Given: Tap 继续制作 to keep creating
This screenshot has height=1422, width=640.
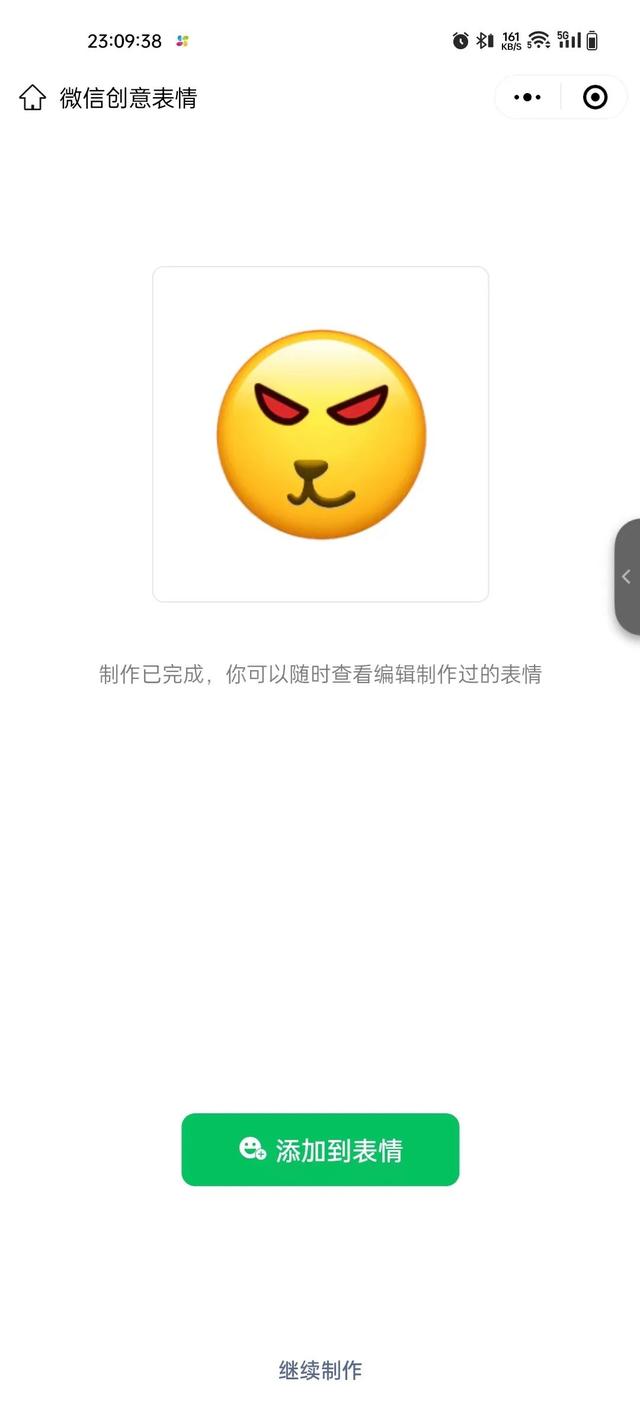Looking at the screenshot, I should tap(320, 1370).
